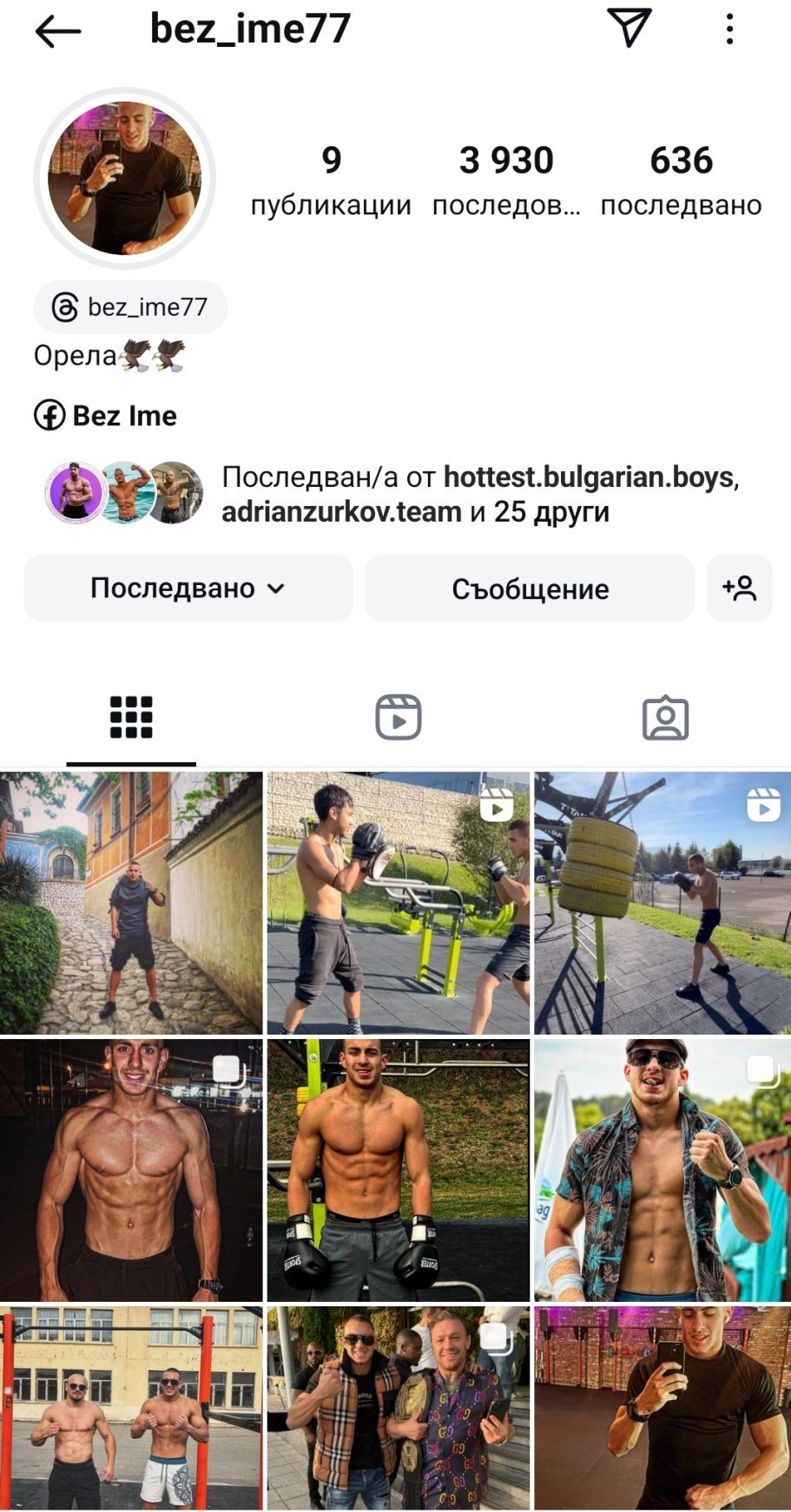Open the post with floral shirt and sunglasses
Image resolution: width=791 pixels, height=1512 pixels.
point(662,1170)
